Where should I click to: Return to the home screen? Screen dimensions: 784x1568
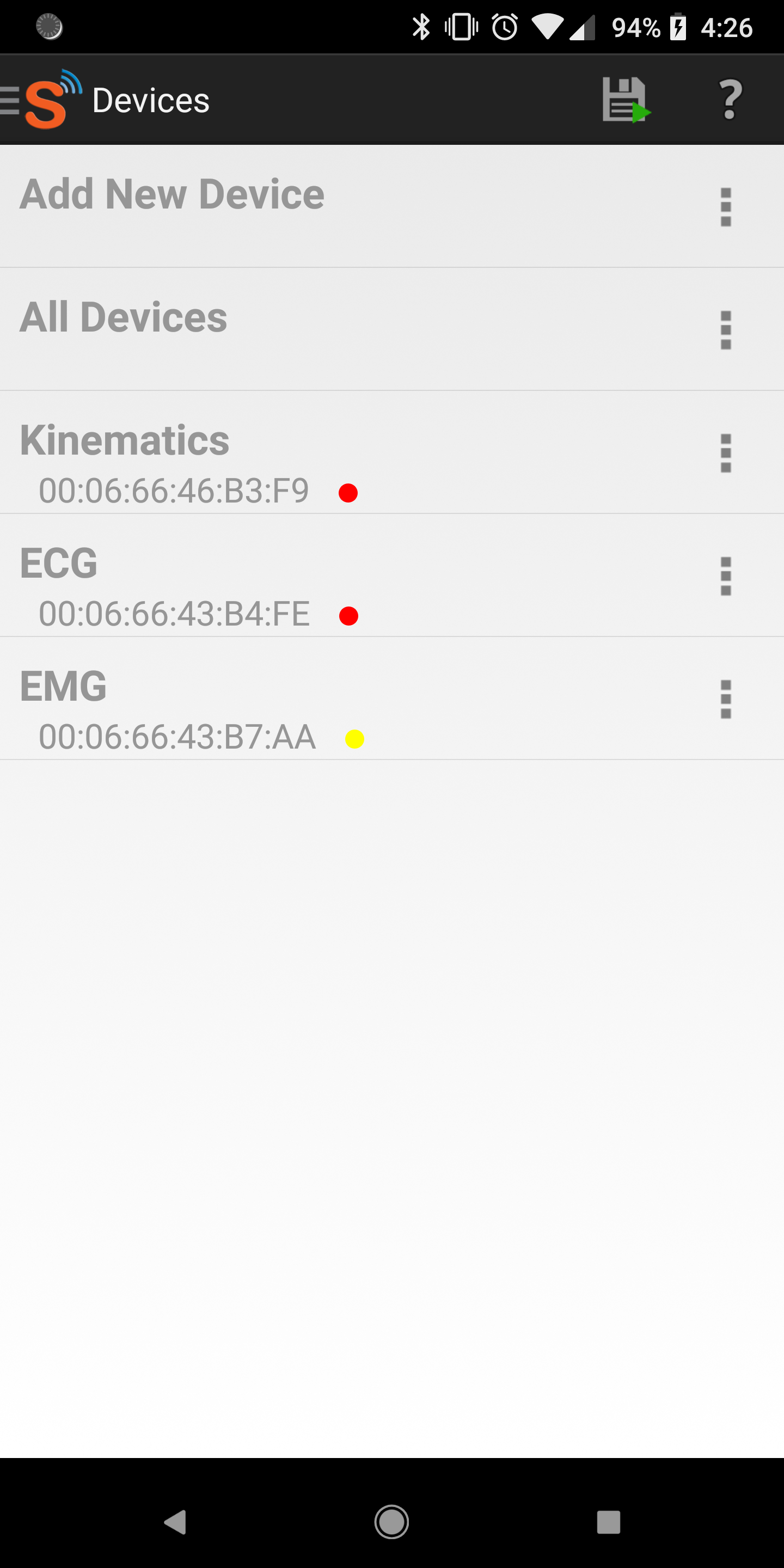pyautogui.click(x=391, y=1522)
